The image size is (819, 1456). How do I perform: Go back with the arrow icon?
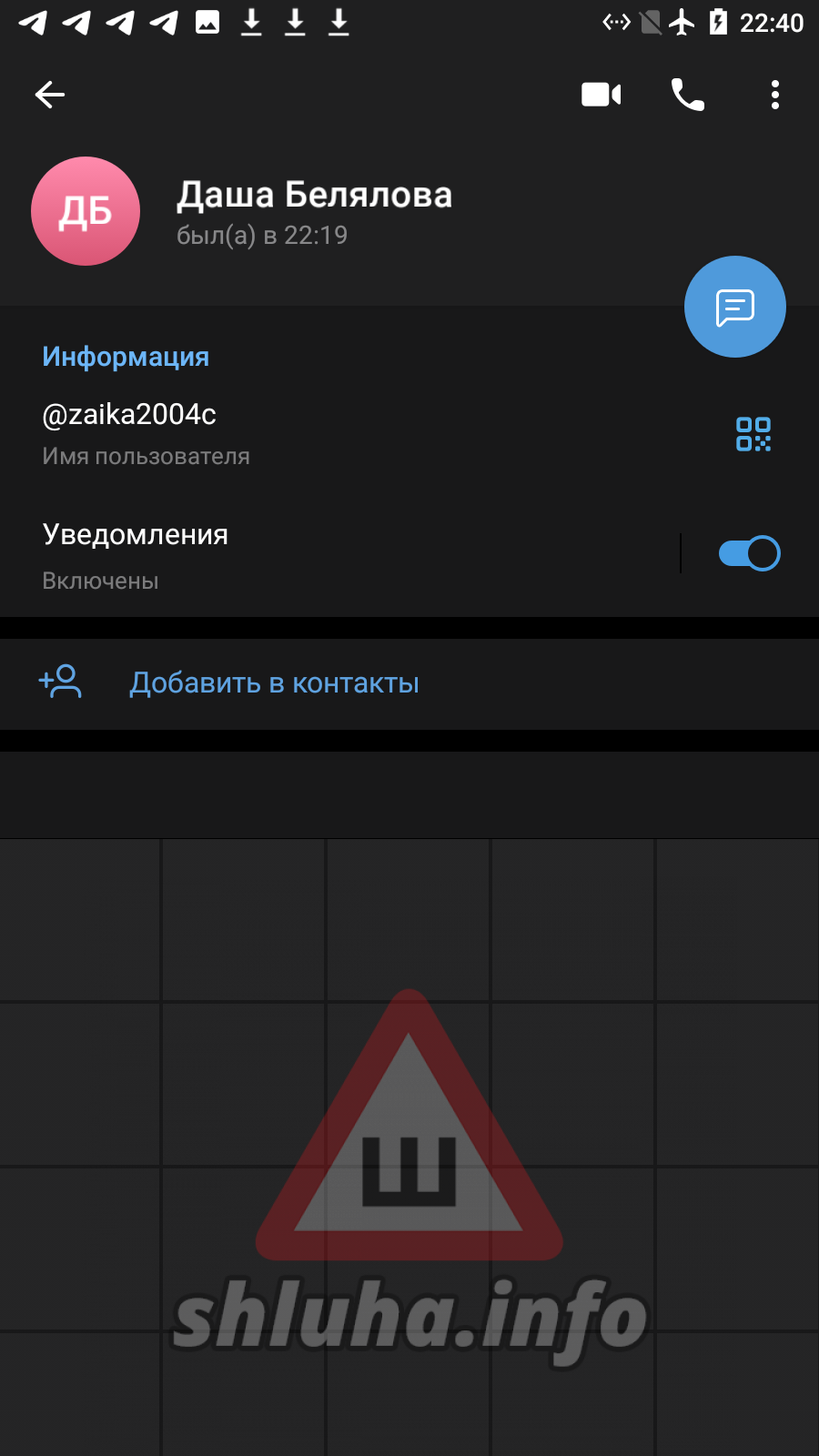coord(50,95)
